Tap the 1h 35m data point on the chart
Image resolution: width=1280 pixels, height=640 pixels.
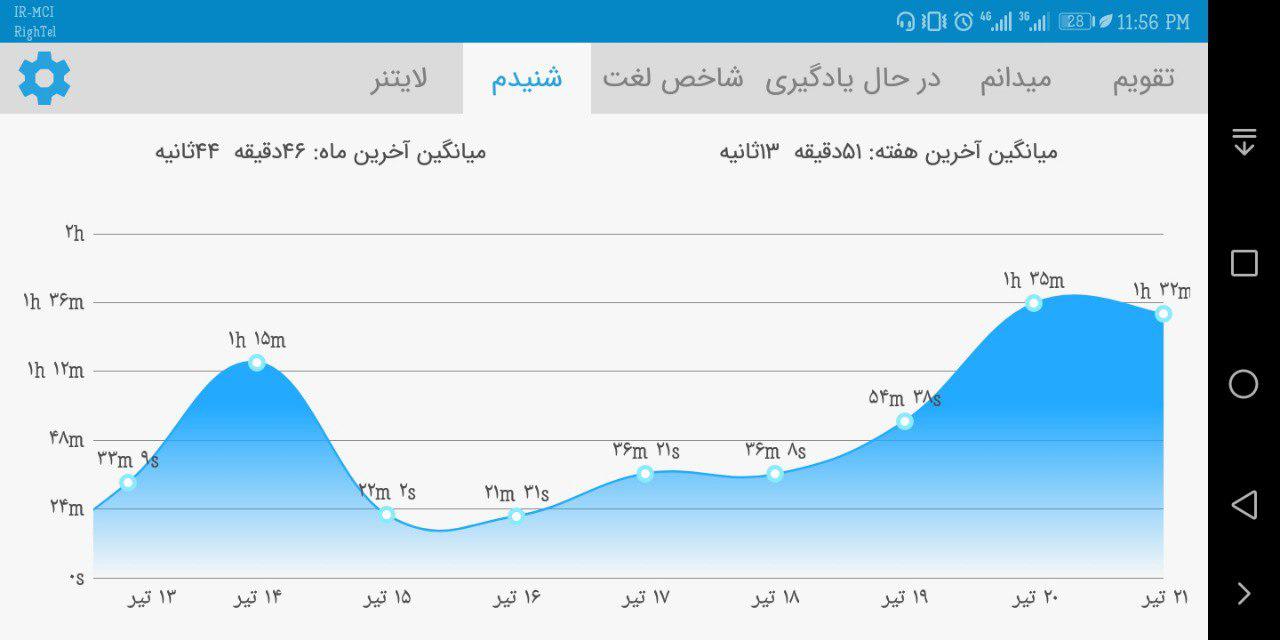tap(1034, 303)
